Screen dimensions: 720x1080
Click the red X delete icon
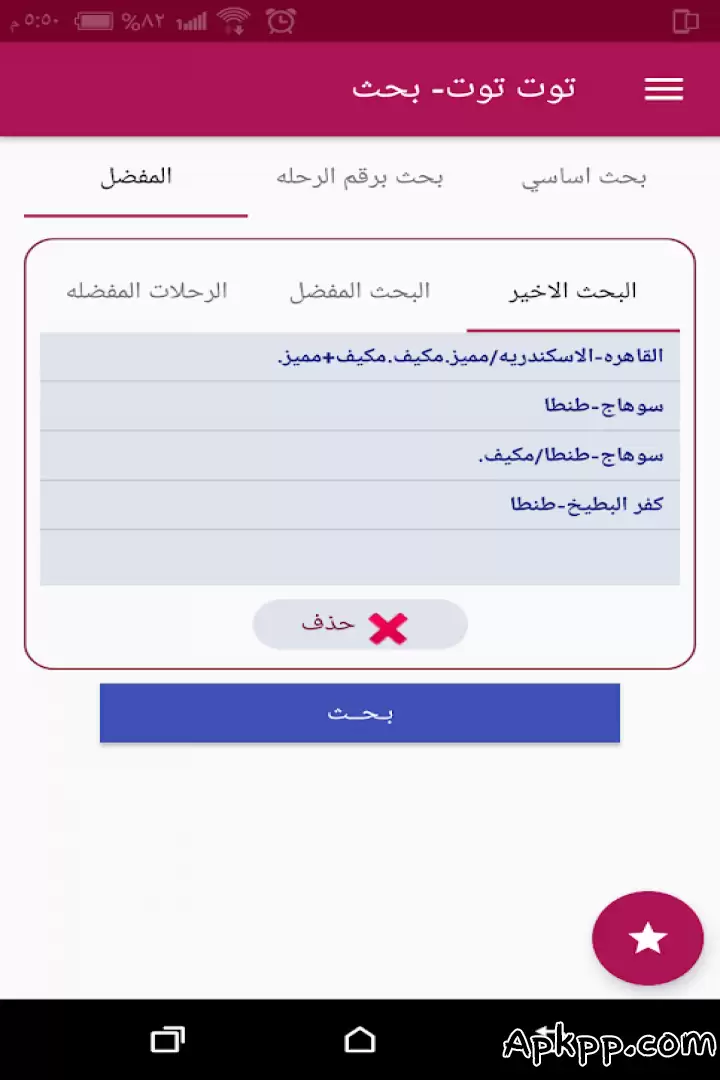click(x=389, y=625)
